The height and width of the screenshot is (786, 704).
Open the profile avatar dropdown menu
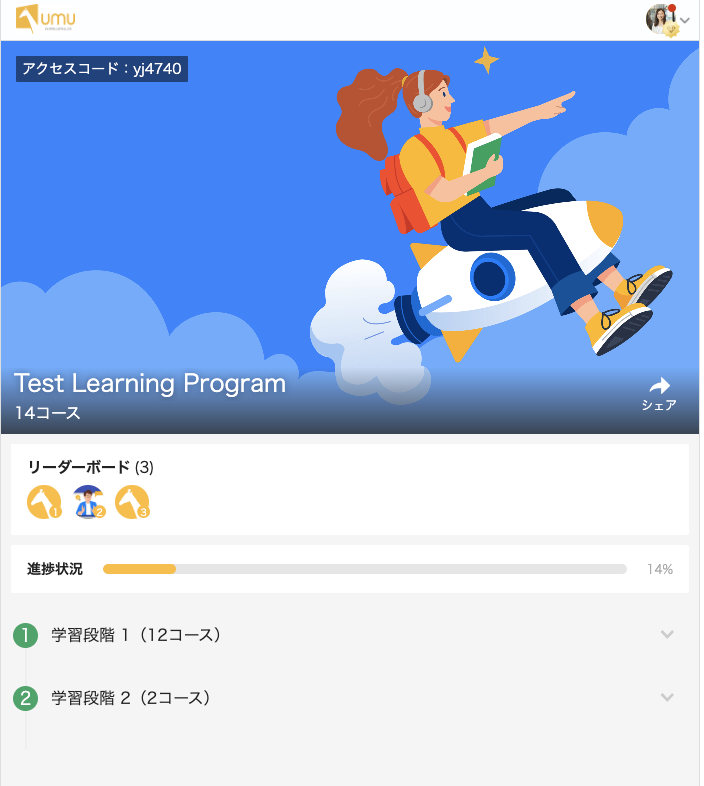click(x=668, y=19)
